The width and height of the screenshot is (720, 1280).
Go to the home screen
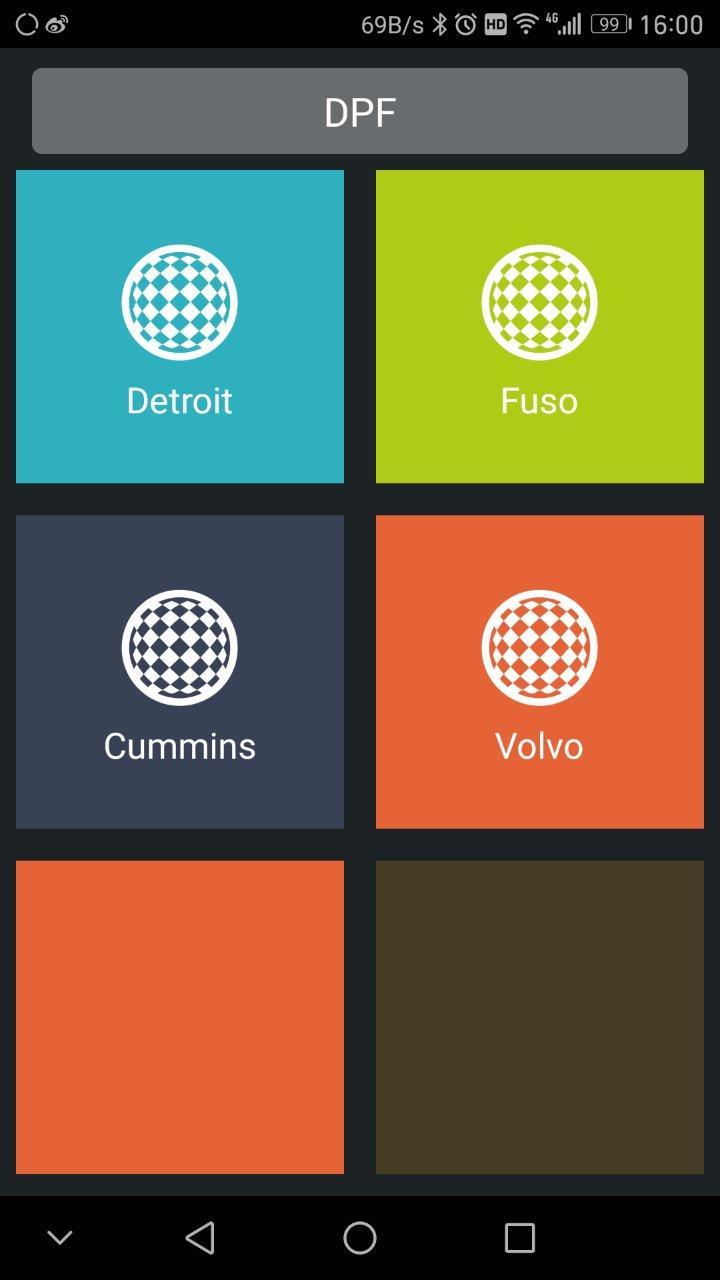360,1238
